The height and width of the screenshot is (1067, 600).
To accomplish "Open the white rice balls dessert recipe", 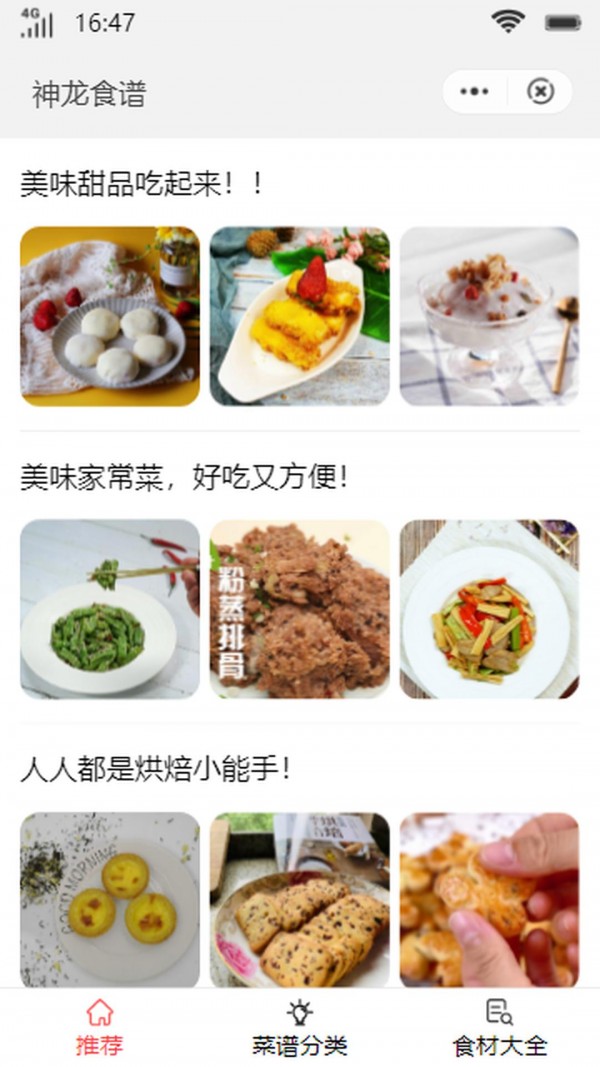I will [x=110, y=316].
